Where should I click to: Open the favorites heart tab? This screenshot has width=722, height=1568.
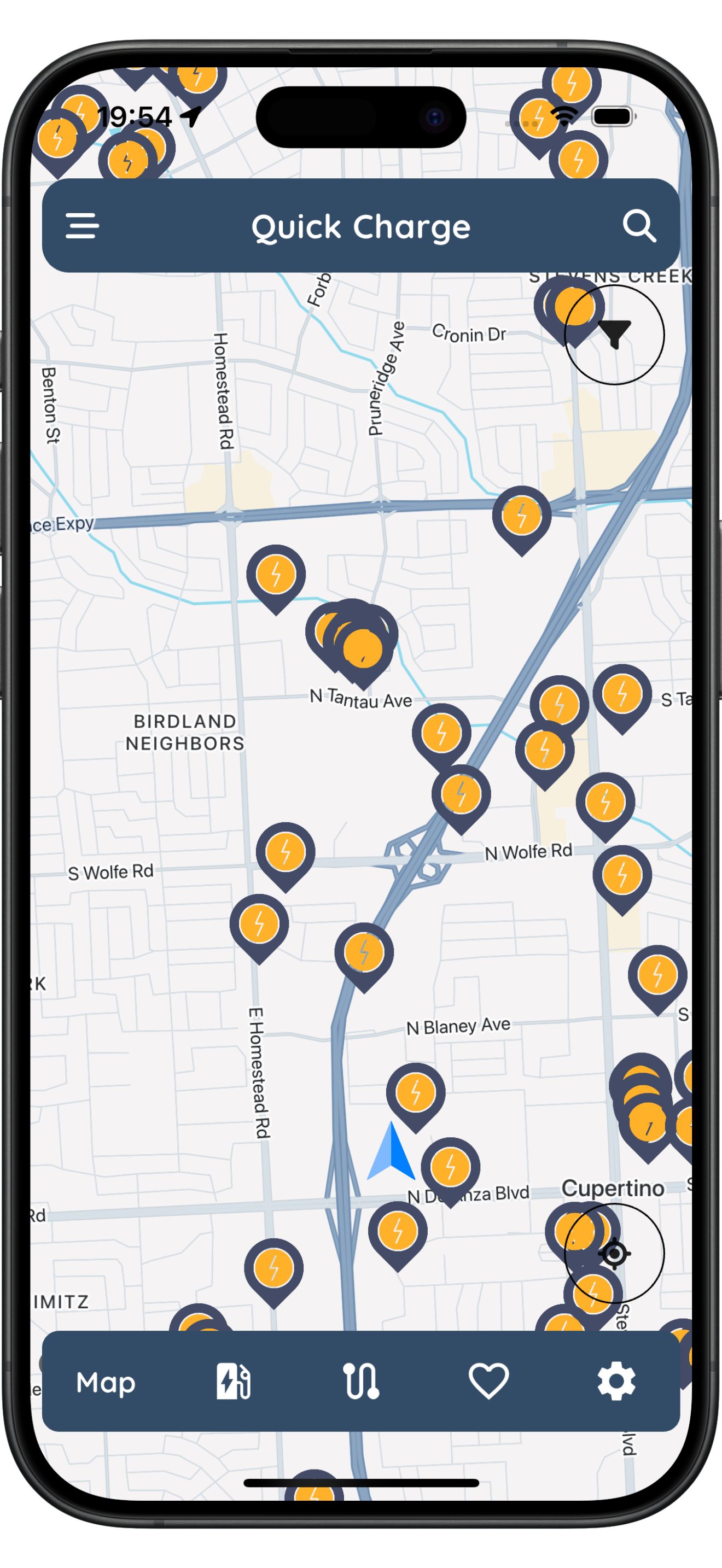(488, 1382)
